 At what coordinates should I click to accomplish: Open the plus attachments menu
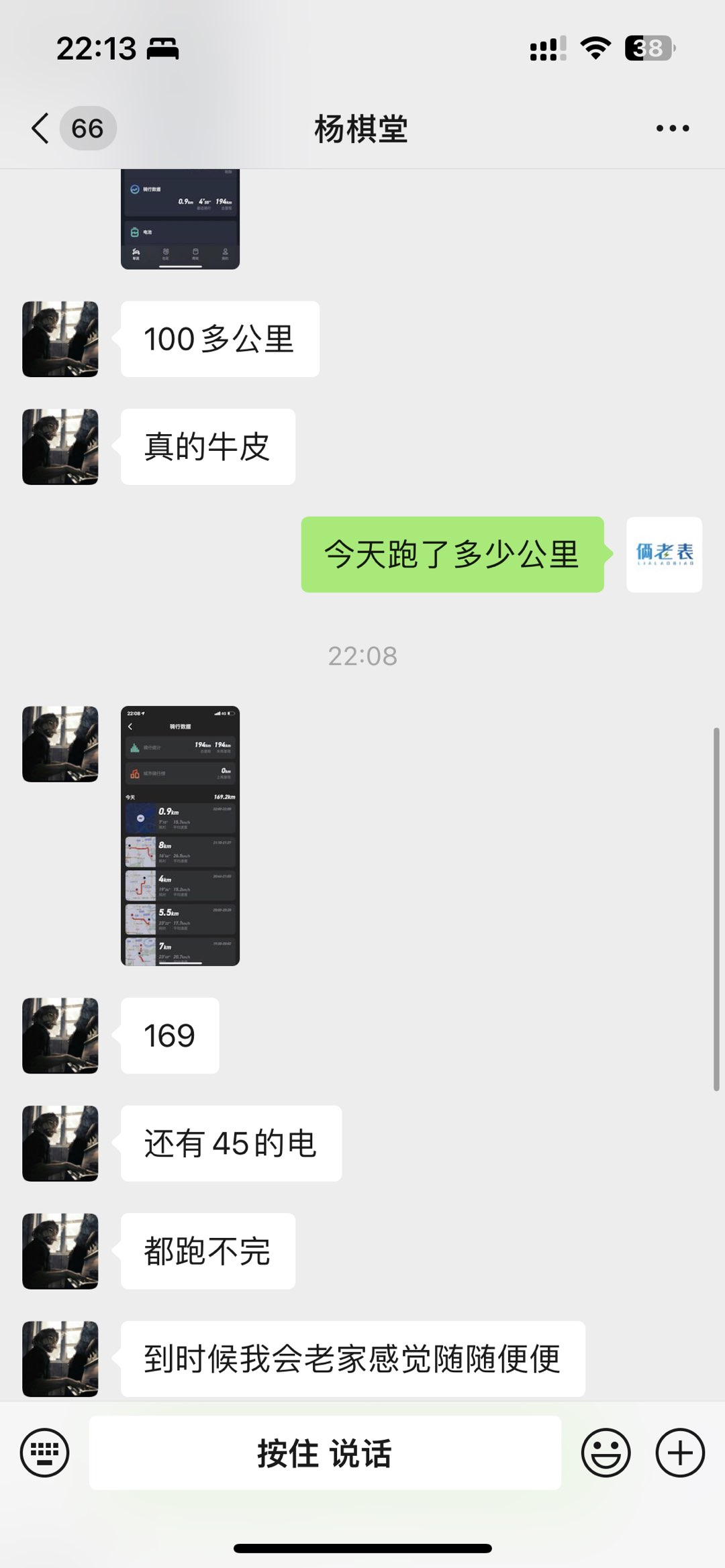coord(679,1453)
